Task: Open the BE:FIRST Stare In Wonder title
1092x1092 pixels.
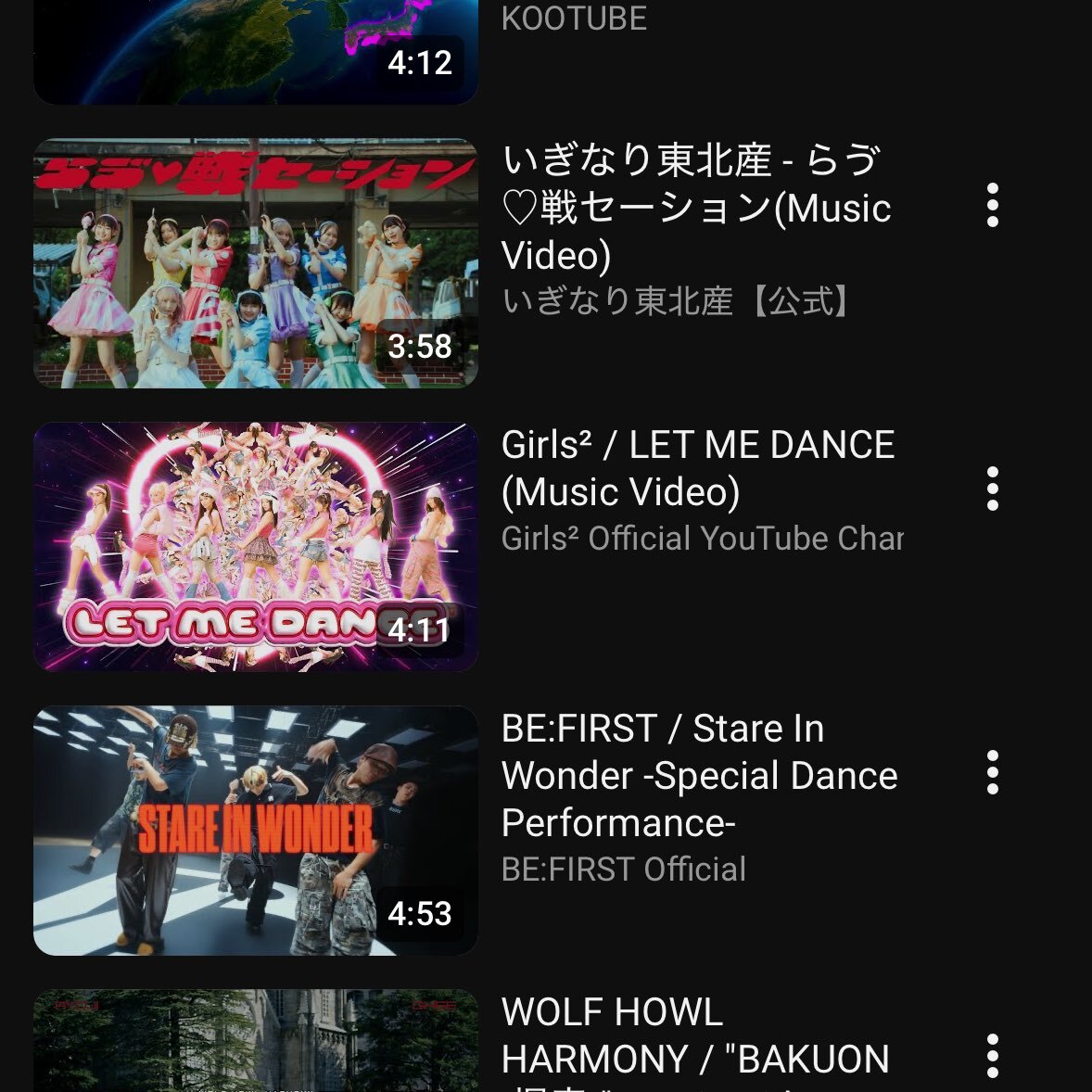Action: (699, 775)
